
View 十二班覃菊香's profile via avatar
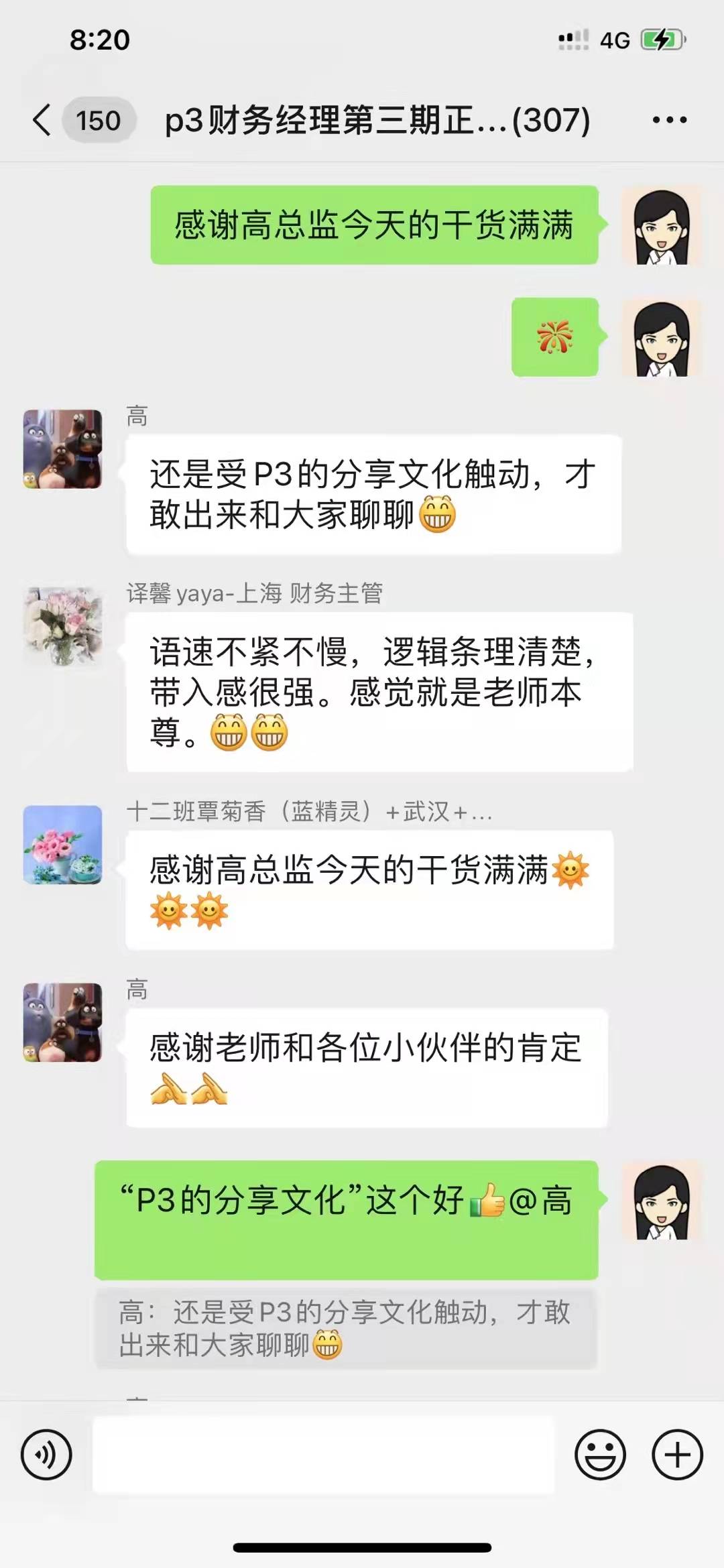point(63,845)
